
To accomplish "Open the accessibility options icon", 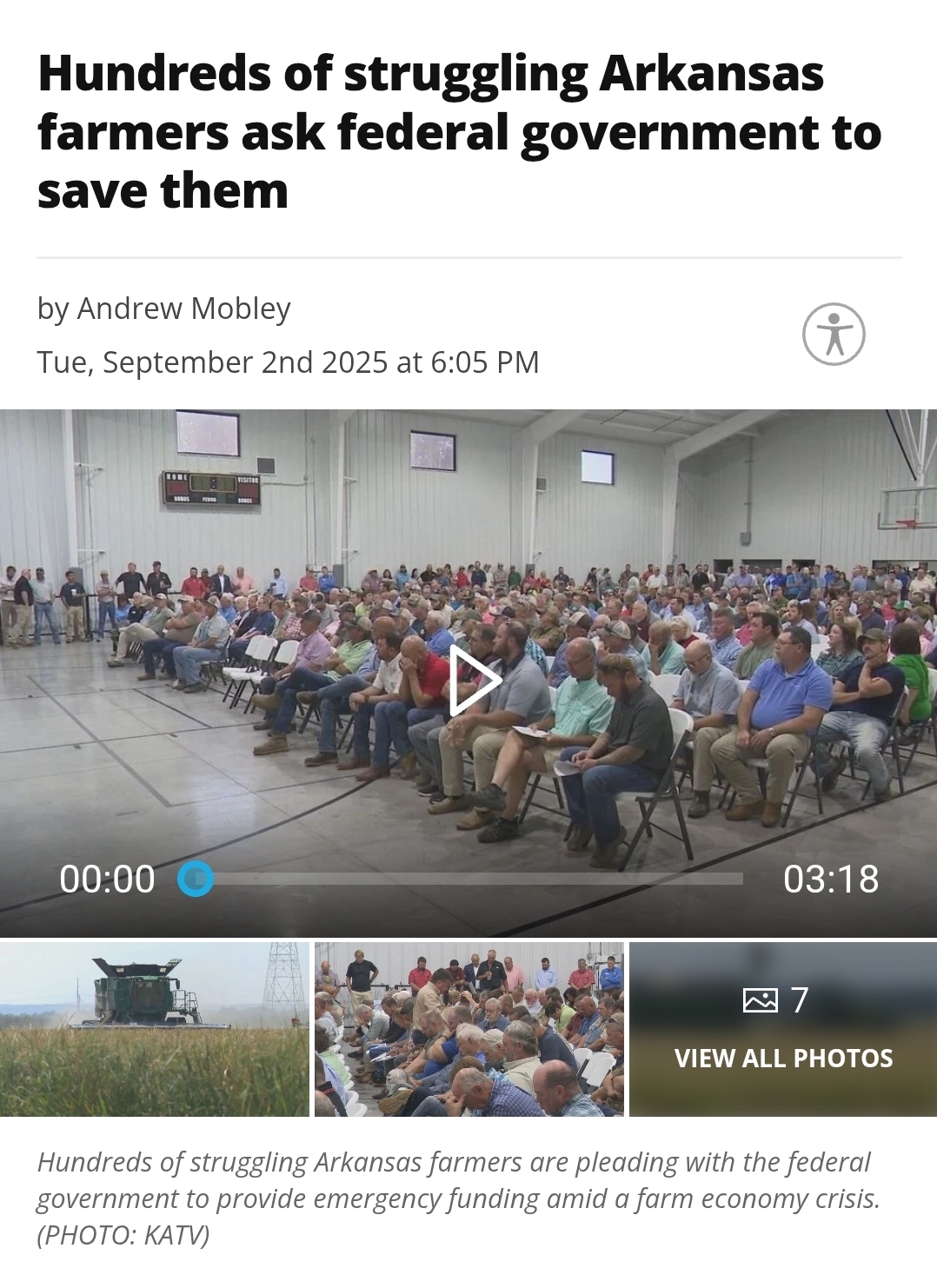I will point(833,334).
